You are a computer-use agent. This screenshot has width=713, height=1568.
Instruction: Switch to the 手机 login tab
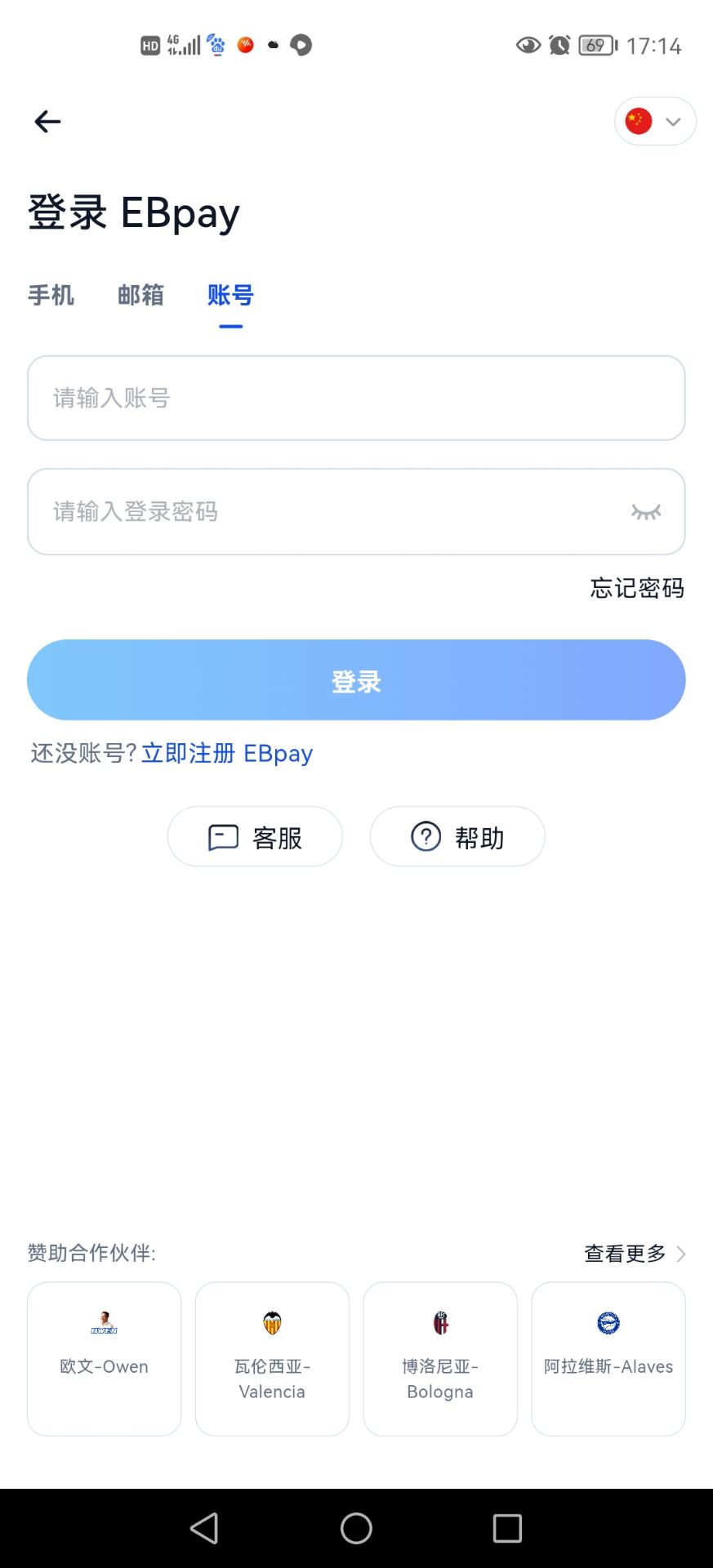point(51,296)
